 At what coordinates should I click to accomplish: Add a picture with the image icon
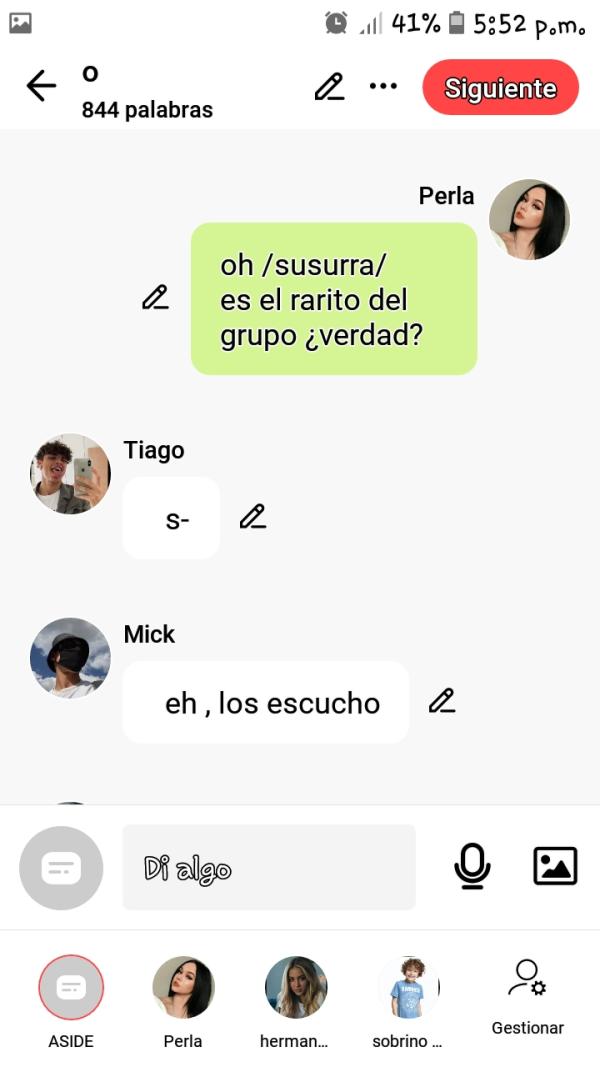(x=555, y=866)
